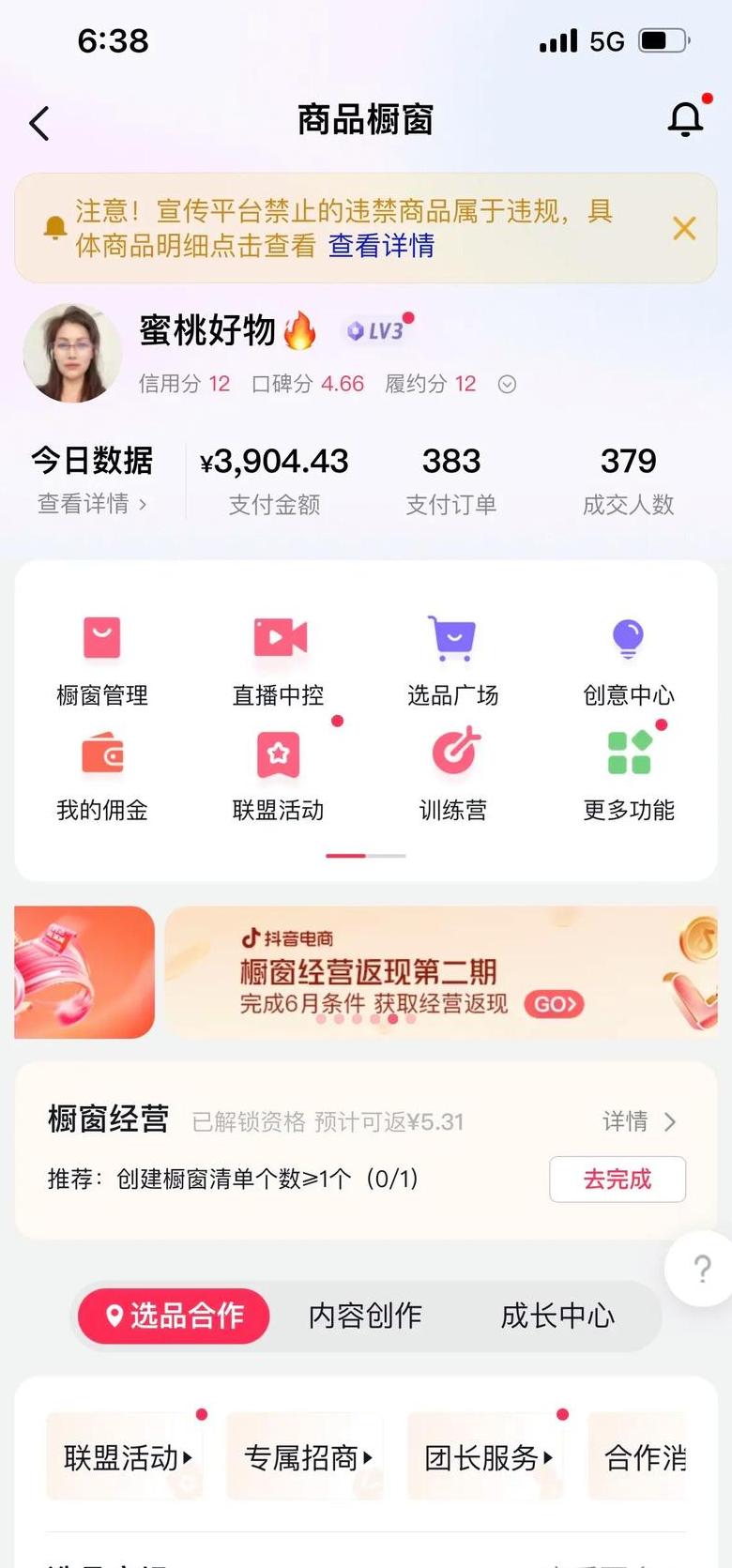Open 橱窗经营 详情
The height and width of the screenshot is (1568, 732).
[639, 1121]
